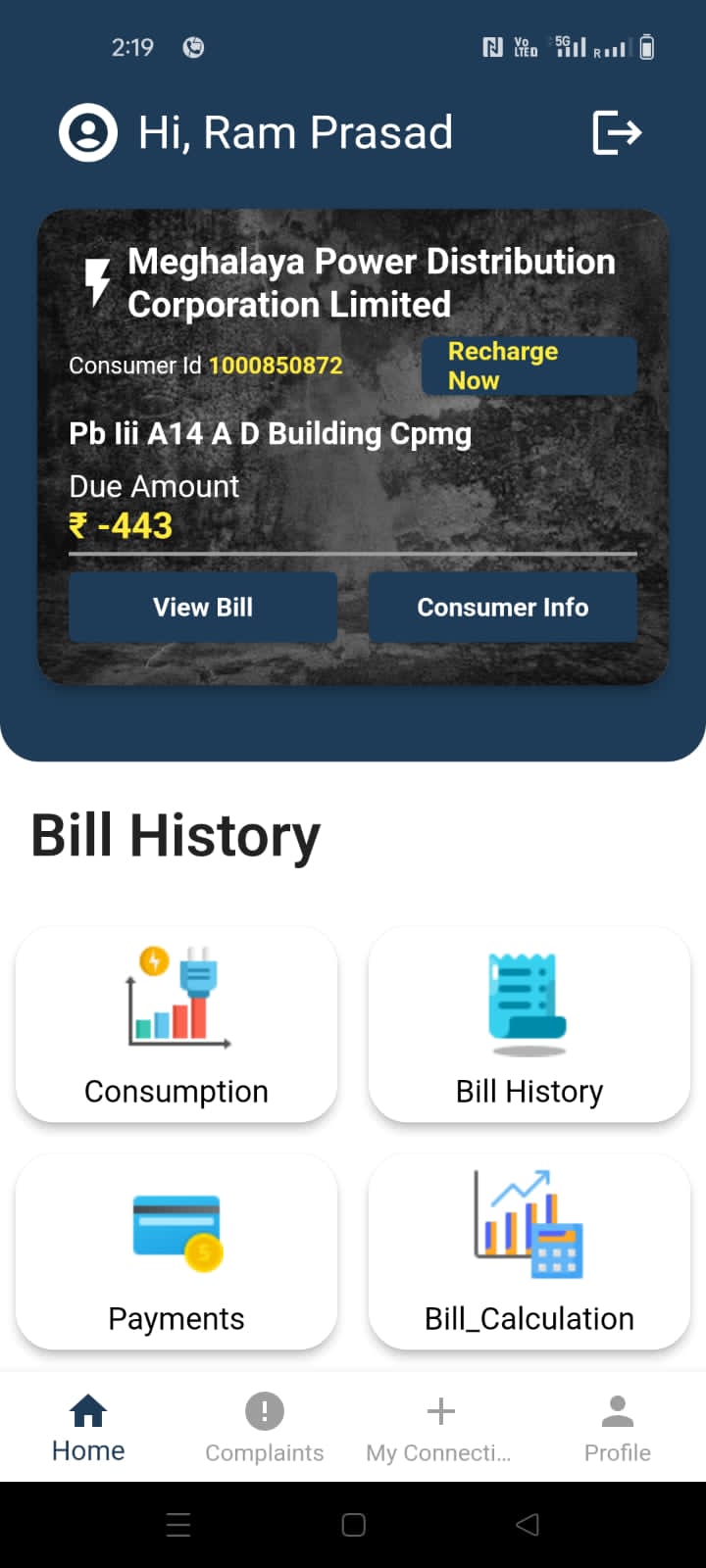The width and height of the screenshot is (706, 1568).
Task: Open Consumer Info
Action: [503, 608]
